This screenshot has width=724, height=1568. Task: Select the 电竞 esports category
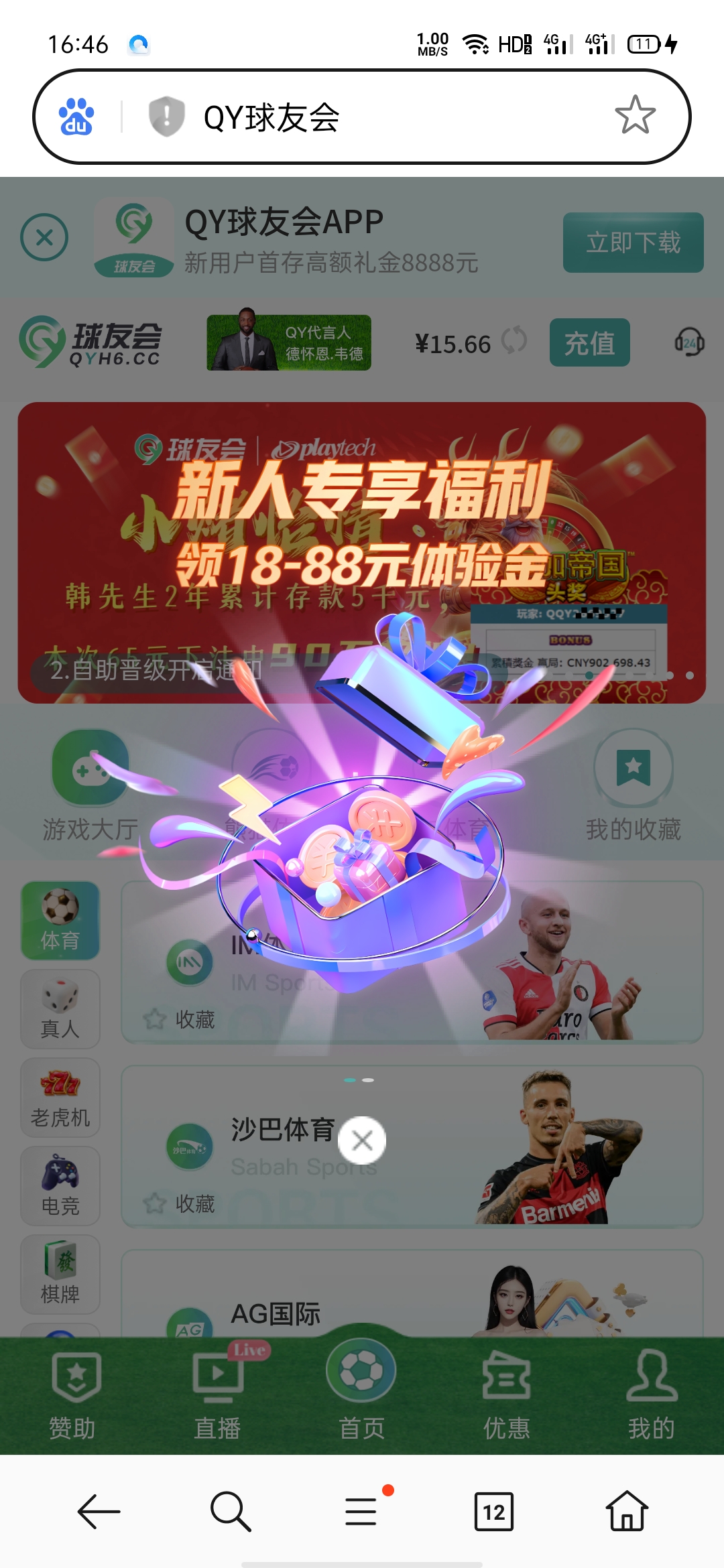60,1186
